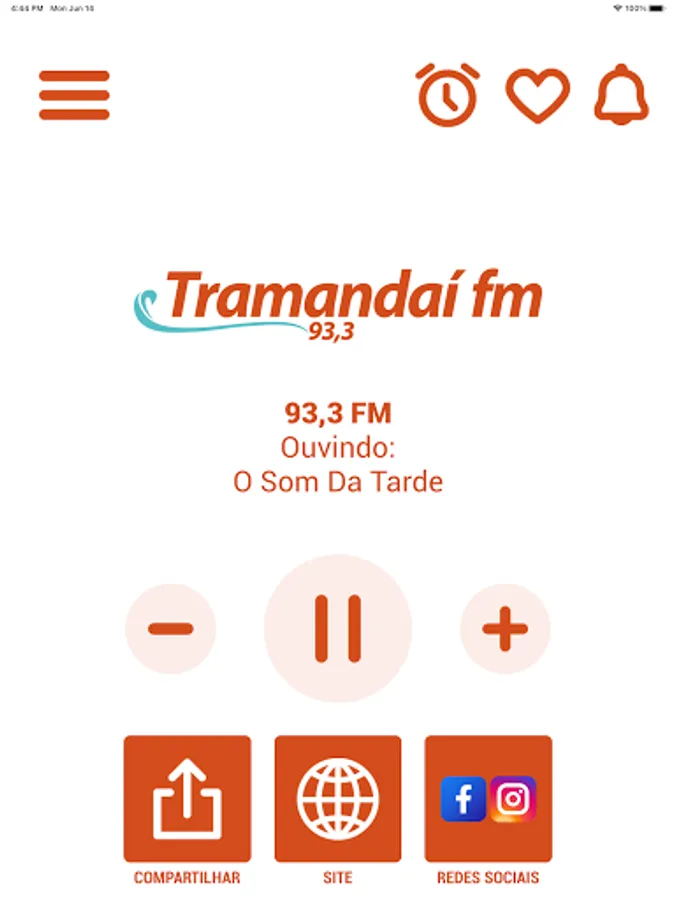Pause the radio stream
The height and width of the screenshot is (900, 675).
(x=338, y=628)
